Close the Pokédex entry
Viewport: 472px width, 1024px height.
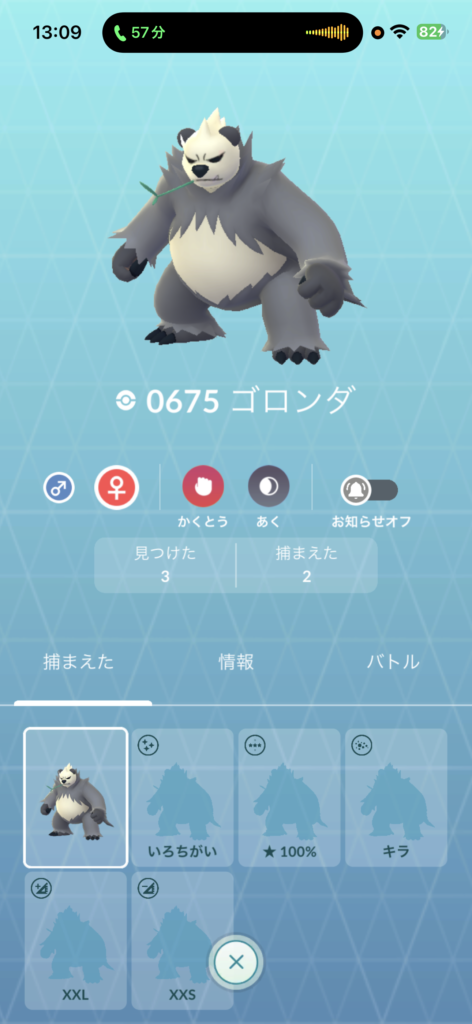click(x=236, y=962)
